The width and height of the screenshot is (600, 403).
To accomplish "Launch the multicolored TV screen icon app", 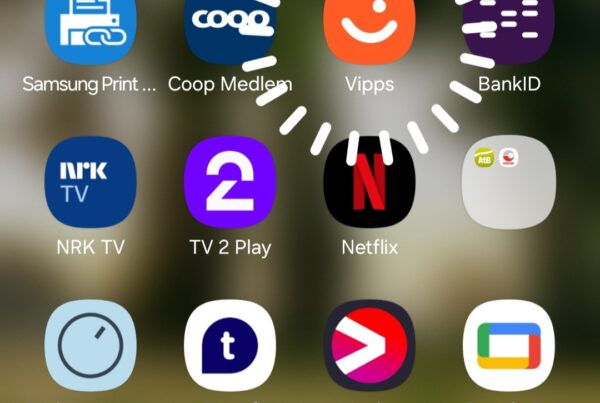I will pos(508,345).
